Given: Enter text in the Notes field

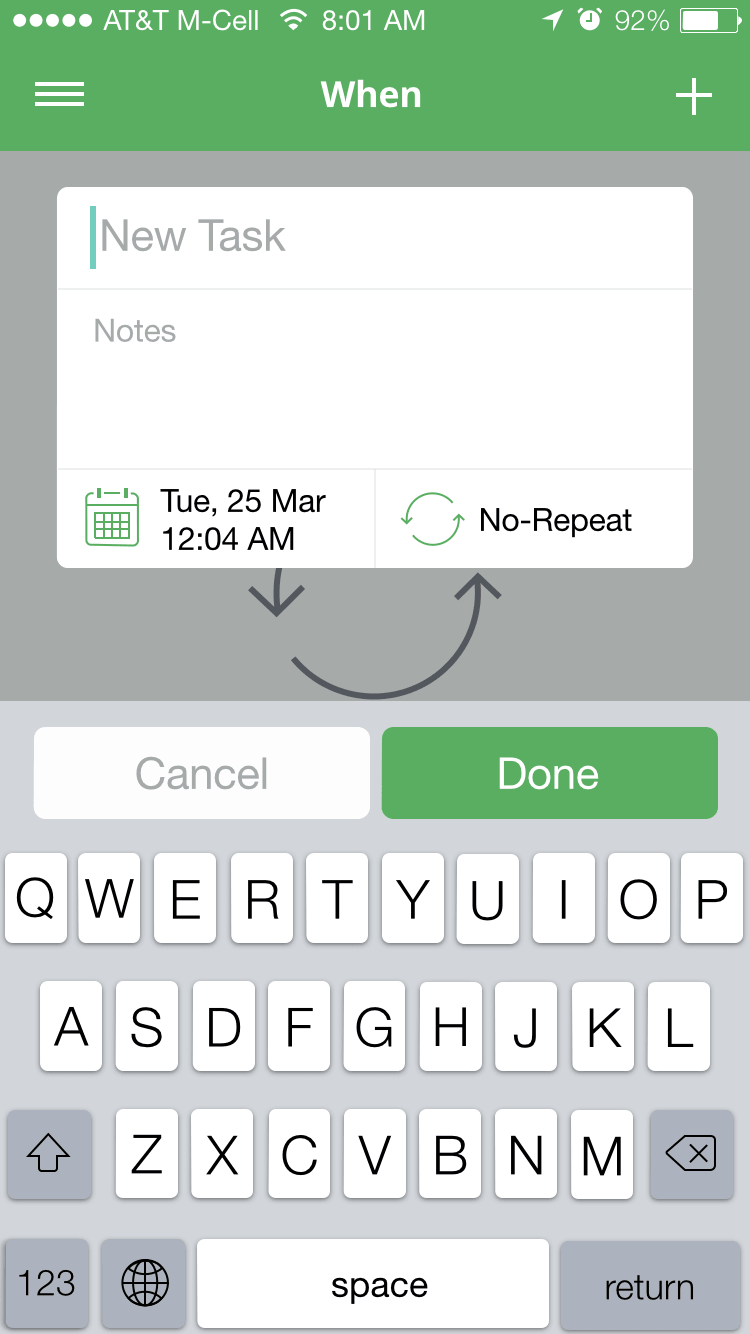Looking at the screenshot, I should pos(375,379).
